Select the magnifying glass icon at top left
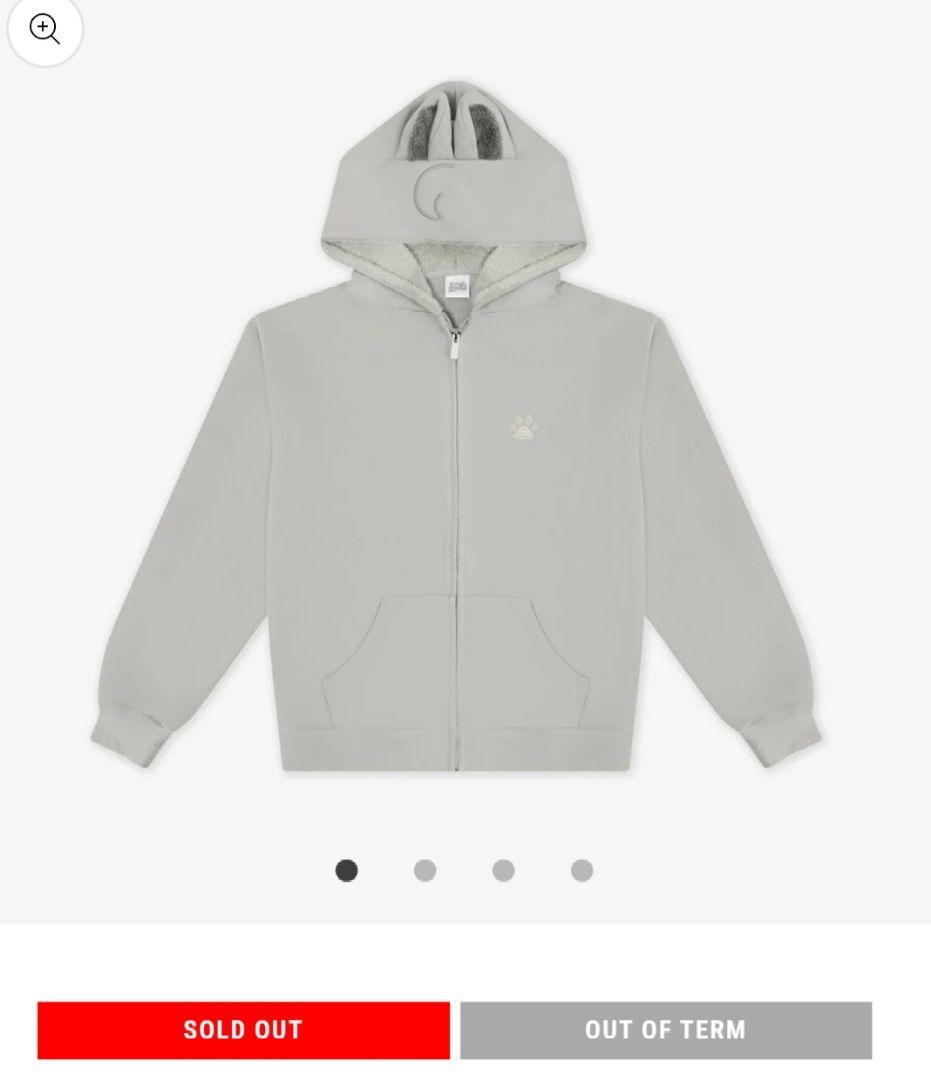This screenshot has width=931, height=1080. [45, 30]
